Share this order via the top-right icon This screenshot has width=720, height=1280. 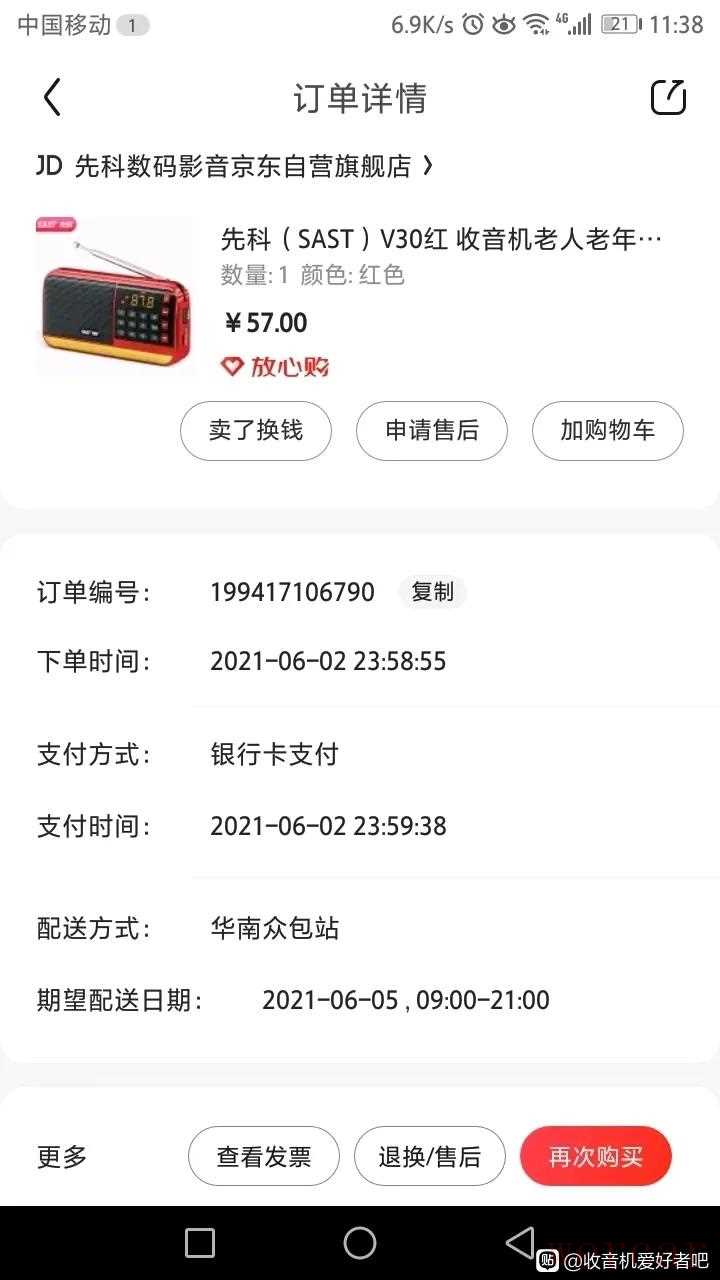pos(668,97)
